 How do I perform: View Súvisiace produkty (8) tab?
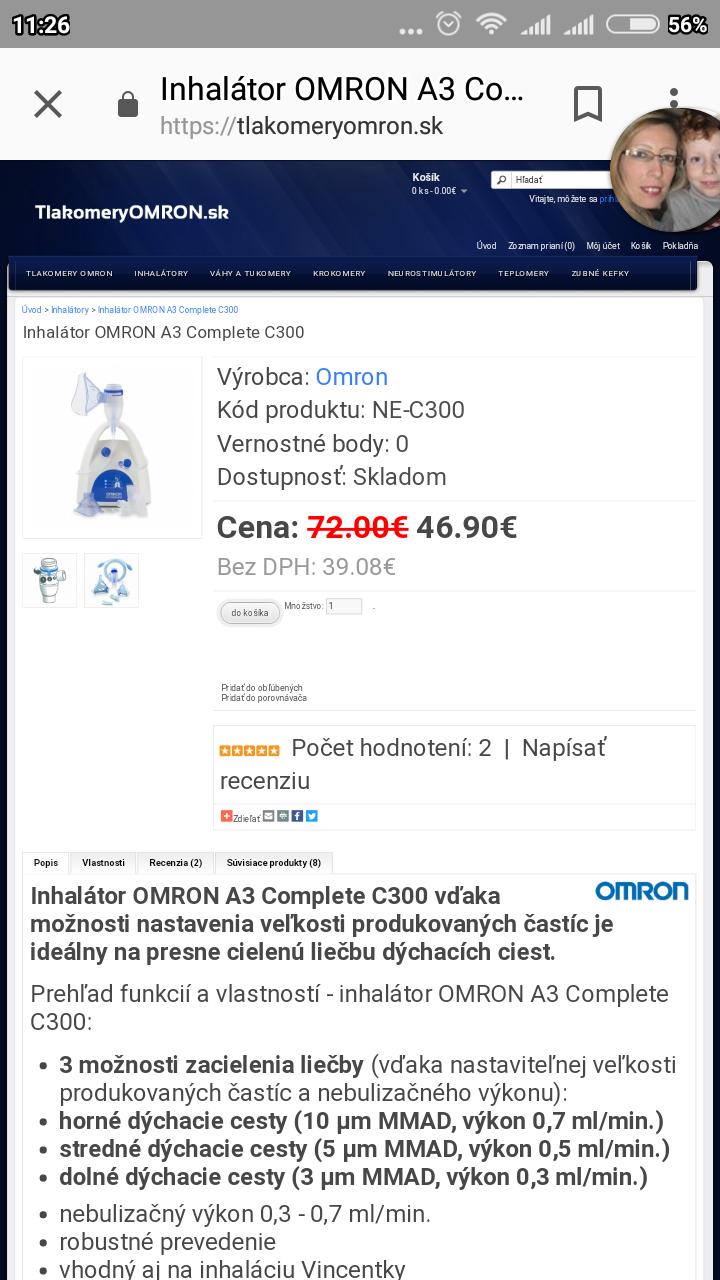pyautogui.click(x=274, y=862)
